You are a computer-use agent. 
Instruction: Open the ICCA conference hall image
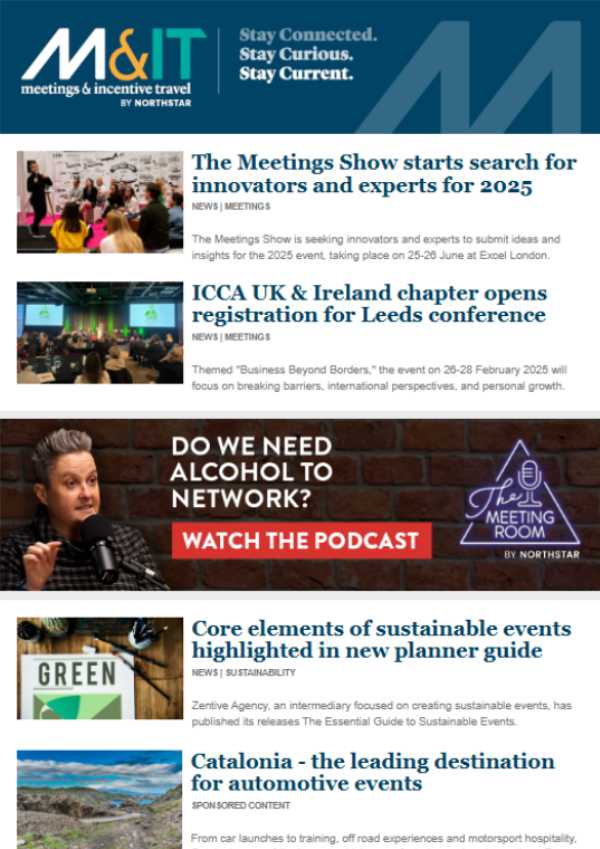100,332
